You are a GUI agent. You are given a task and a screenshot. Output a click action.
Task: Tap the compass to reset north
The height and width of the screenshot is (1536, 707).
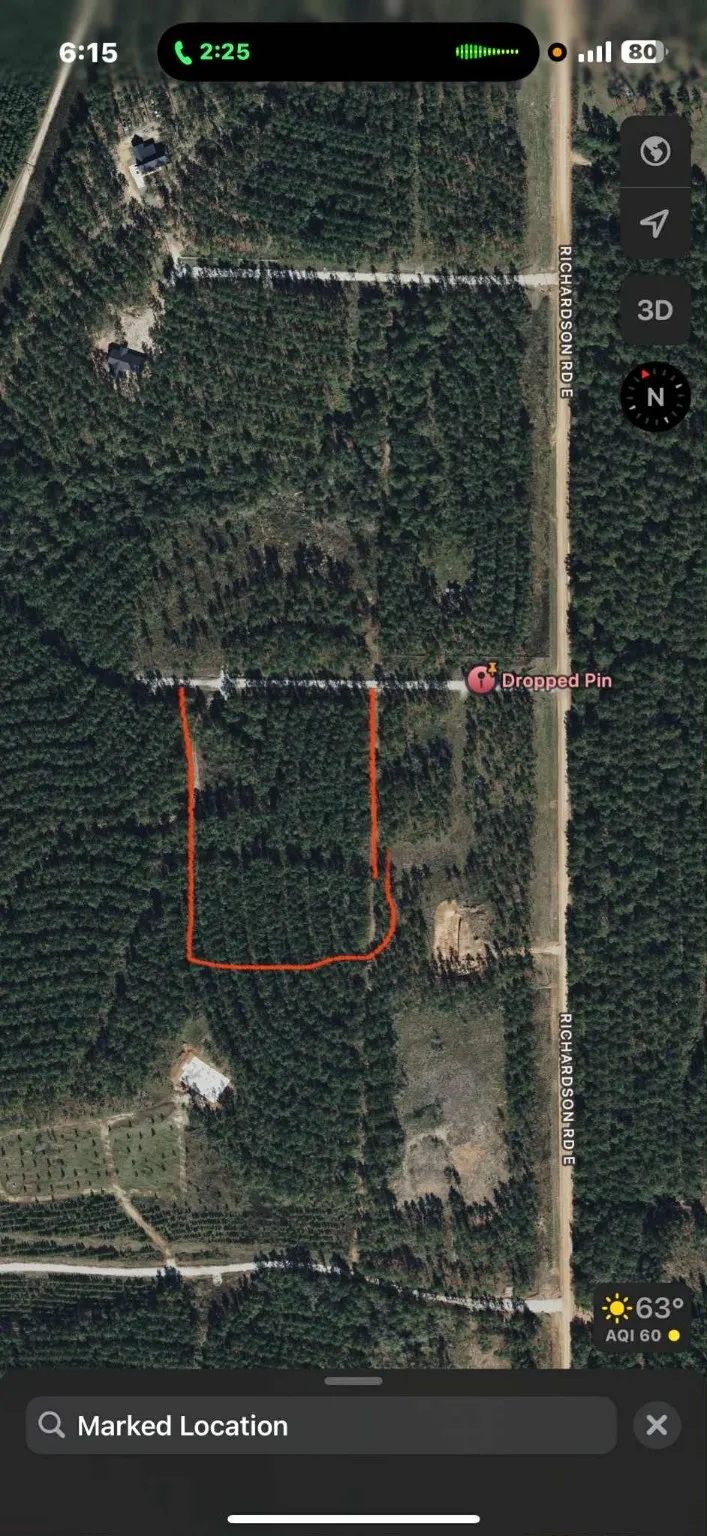(x=655, y=397)
